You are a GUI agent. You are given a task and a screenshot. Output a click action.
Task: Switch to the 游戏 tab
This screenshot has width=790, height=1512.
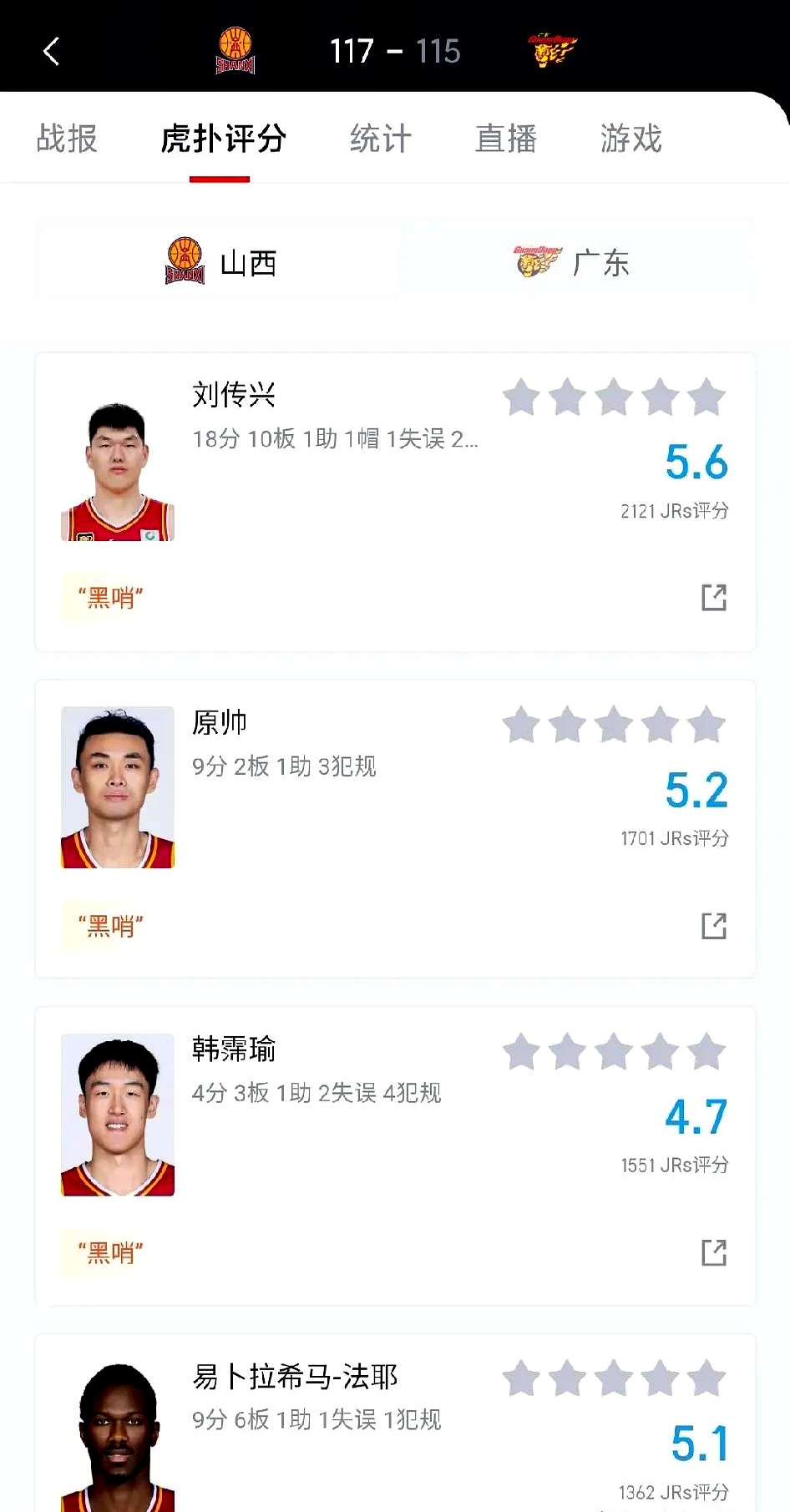click(630, 139)
